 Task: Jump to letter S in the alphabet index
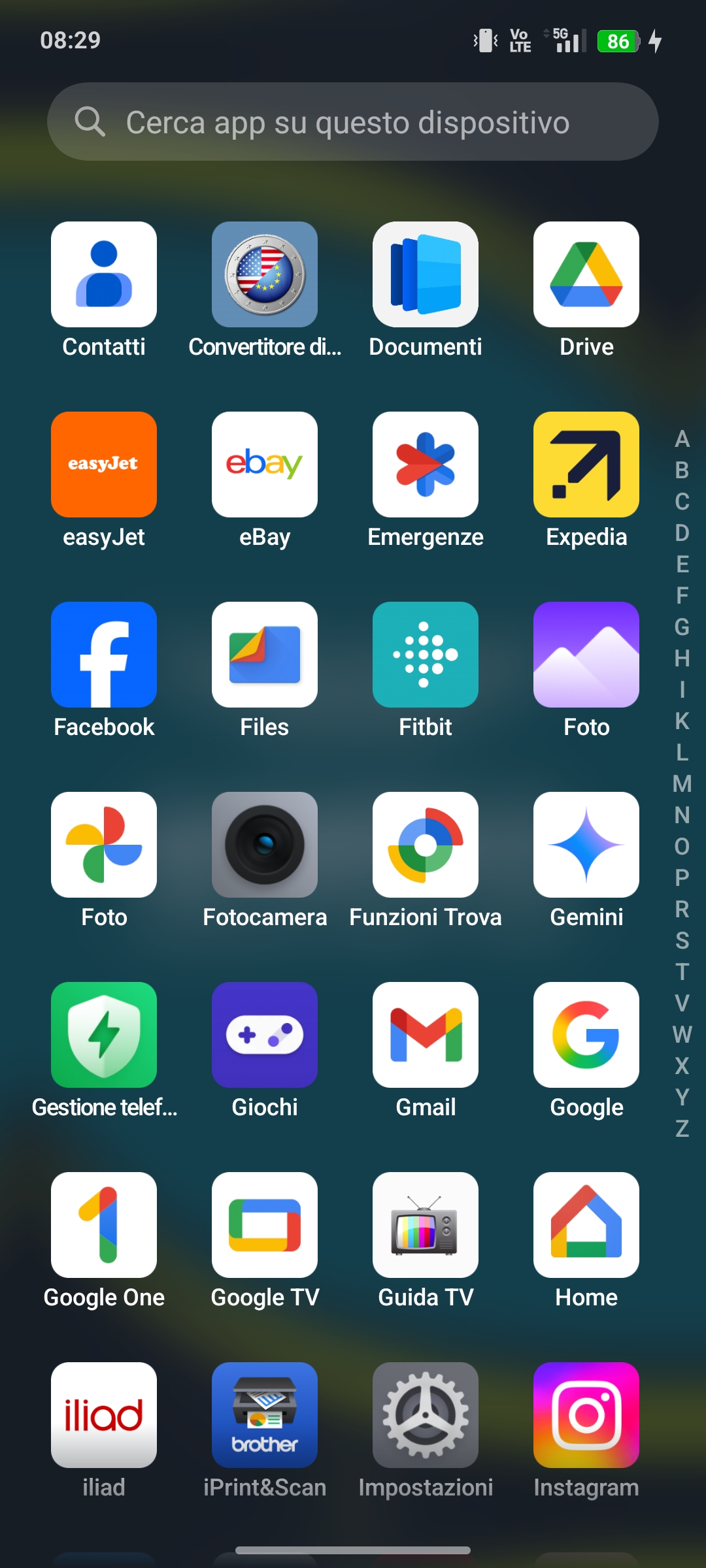[x=682, y=940]
